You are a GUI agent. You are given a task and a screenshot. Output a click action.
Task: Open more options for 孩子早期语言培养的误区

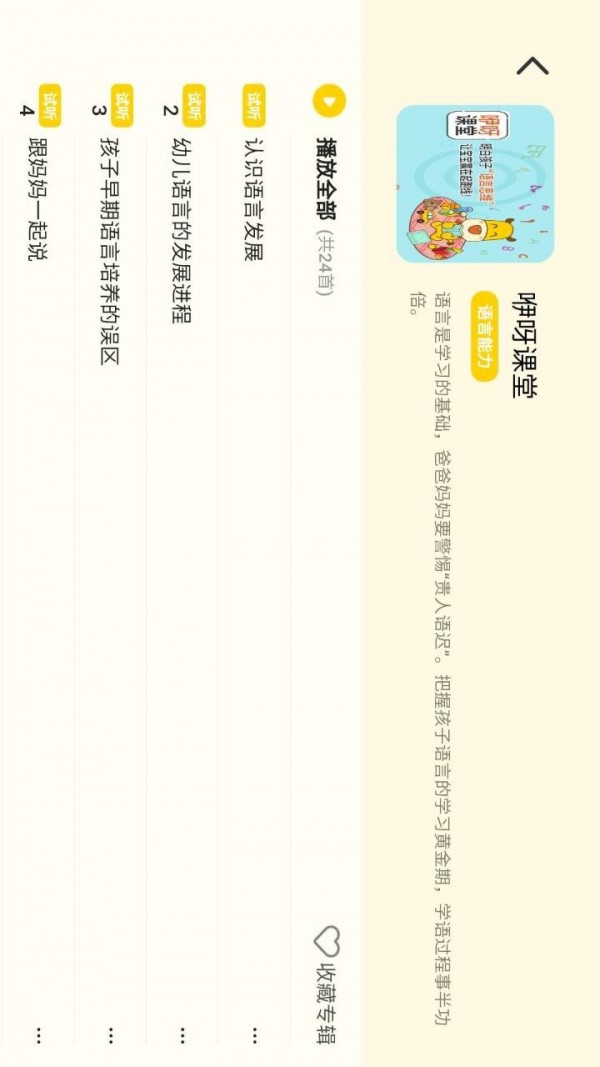(x=110, y=1035)
